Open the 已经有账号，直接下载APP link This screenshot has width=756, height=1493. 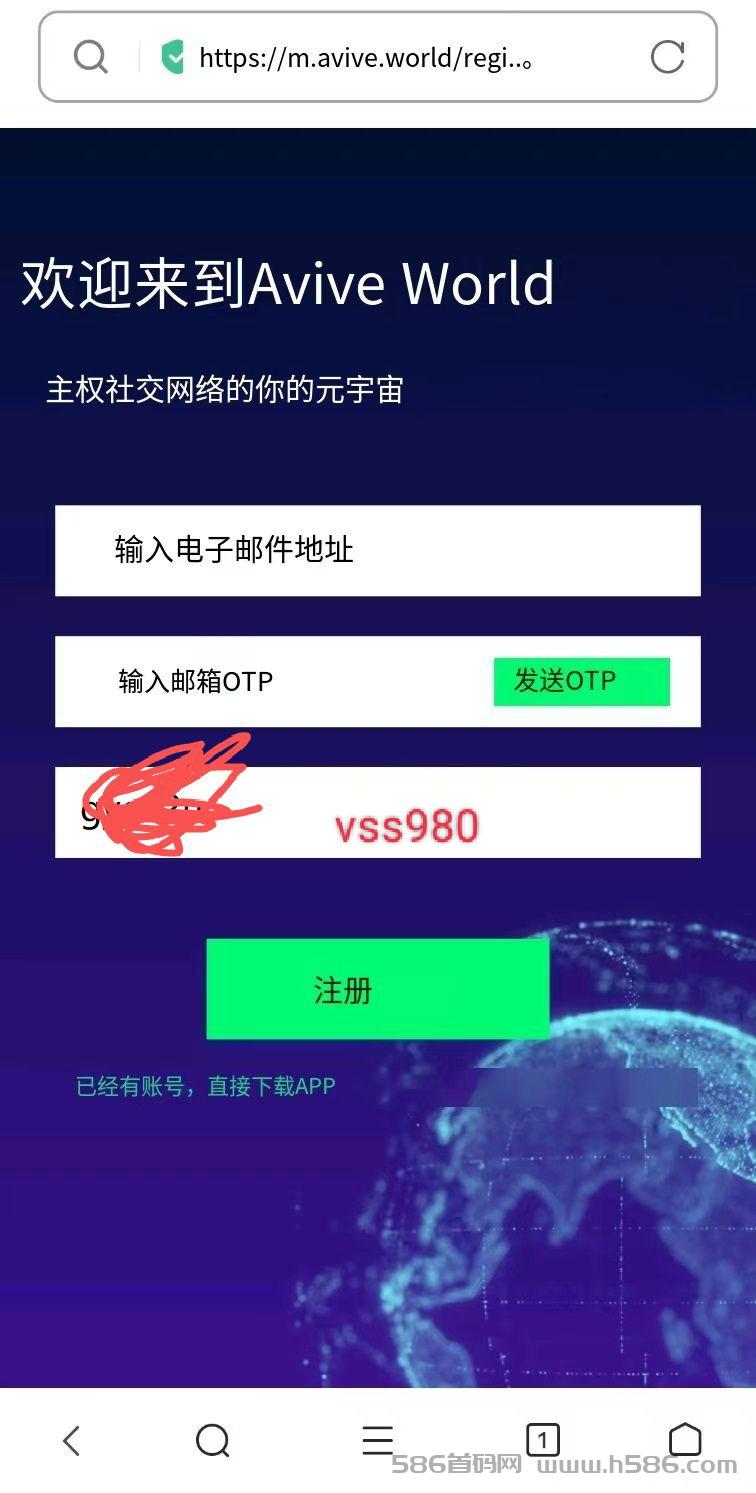pos(206,1086)
